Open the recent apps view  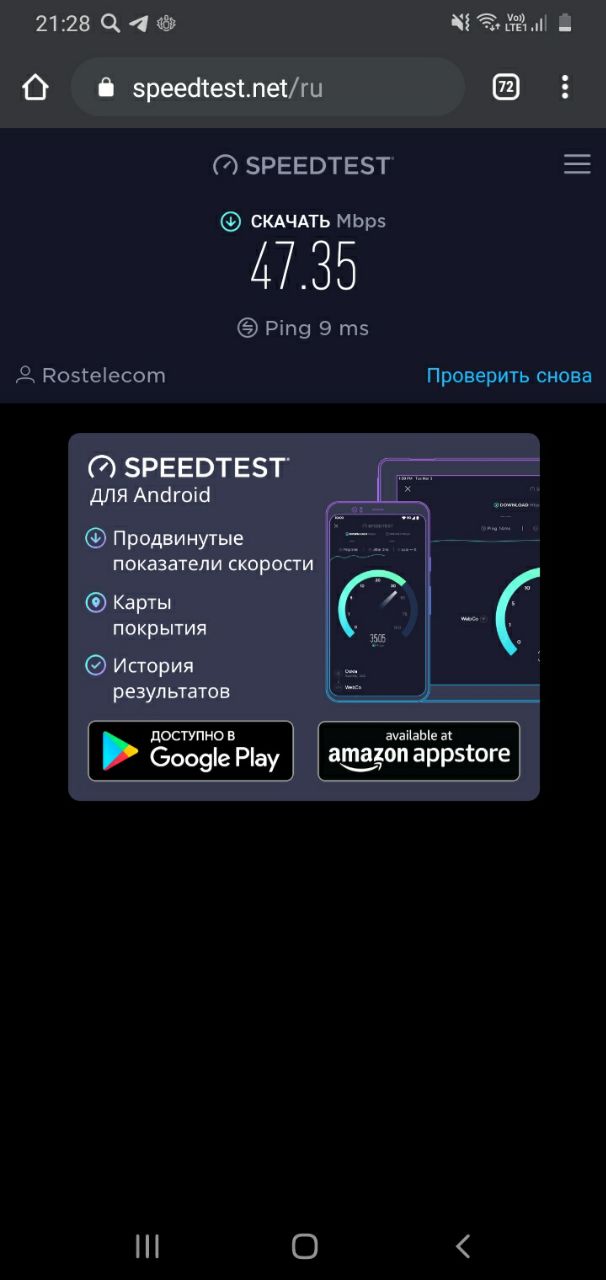click(147, 1245)
